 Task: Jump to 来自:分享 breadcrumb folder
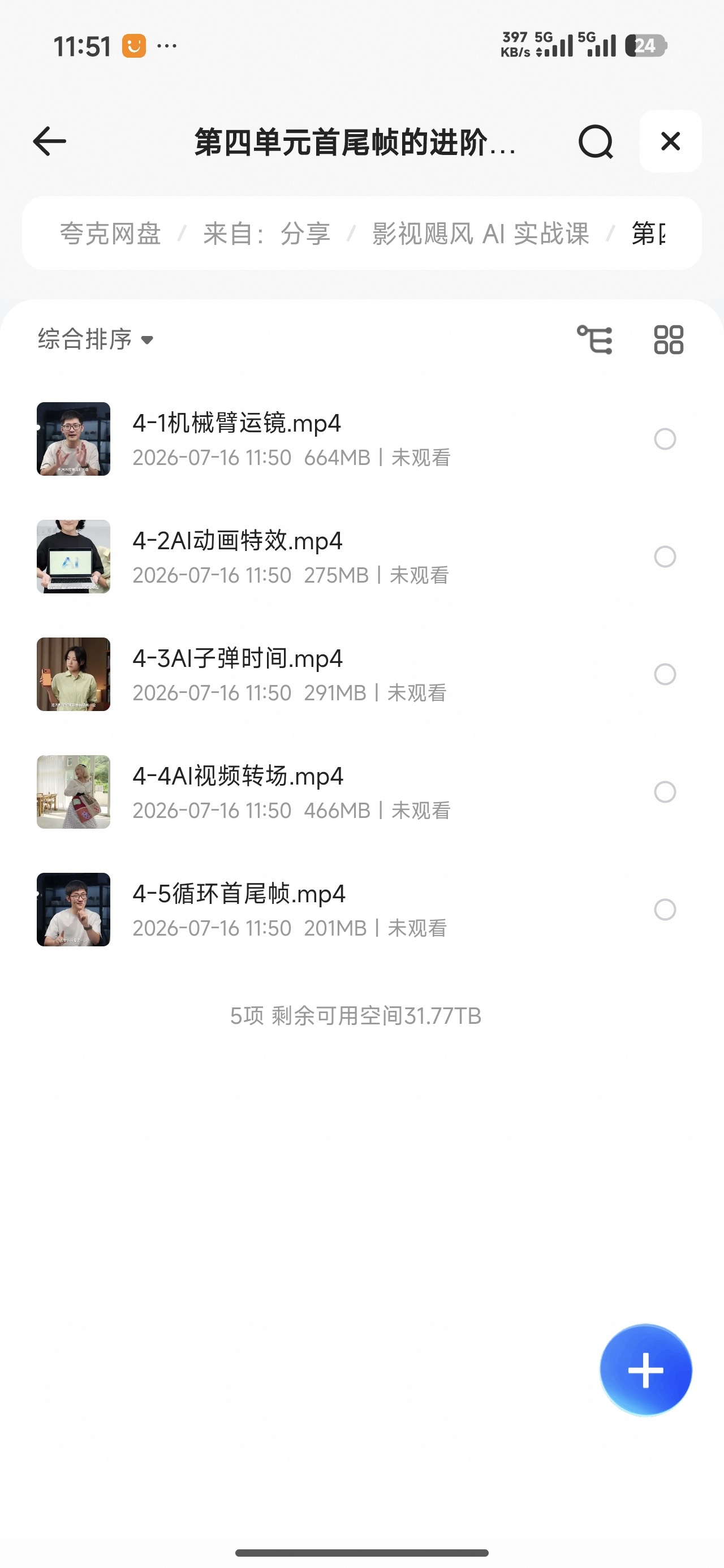[x=267, y=234]
